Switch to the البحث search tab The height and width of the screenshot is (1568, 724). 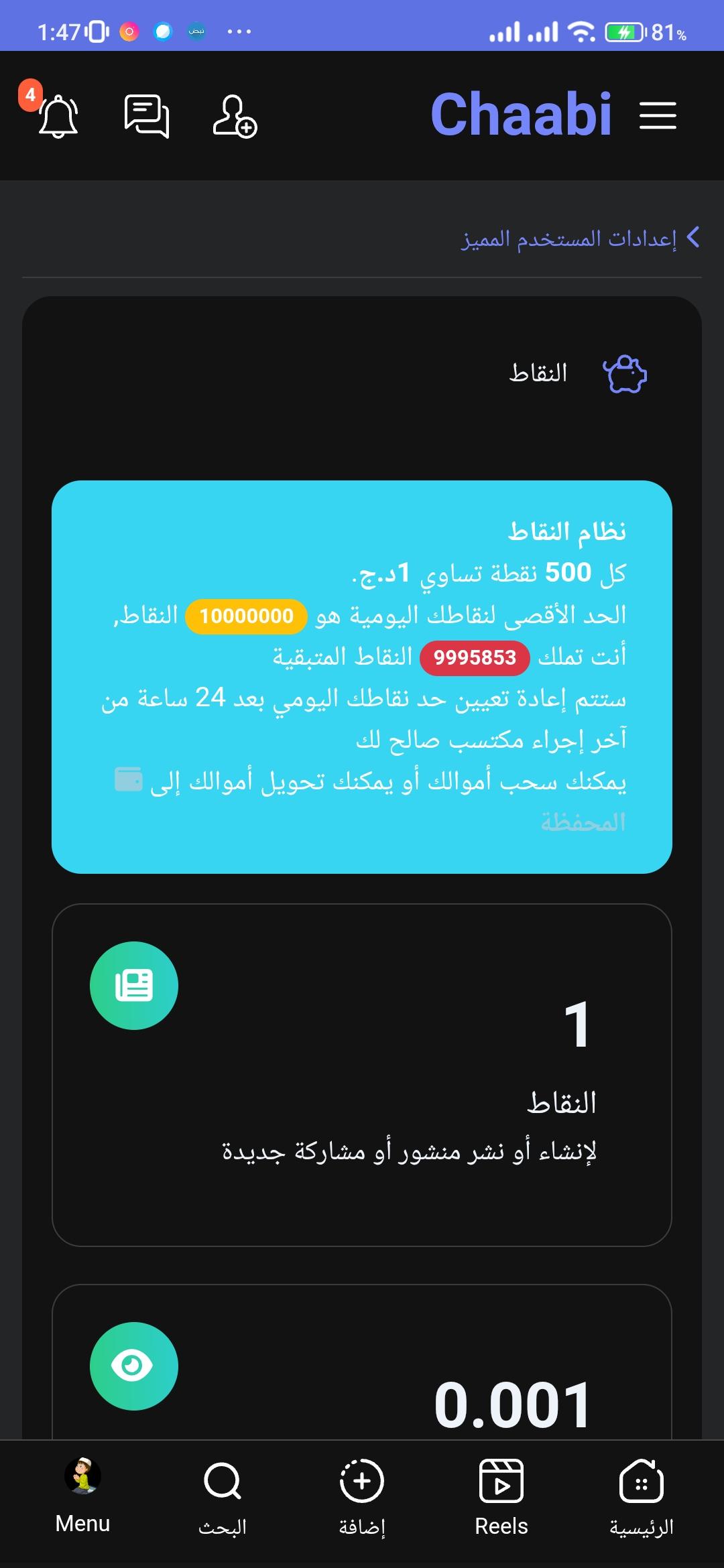point(223,1496)
